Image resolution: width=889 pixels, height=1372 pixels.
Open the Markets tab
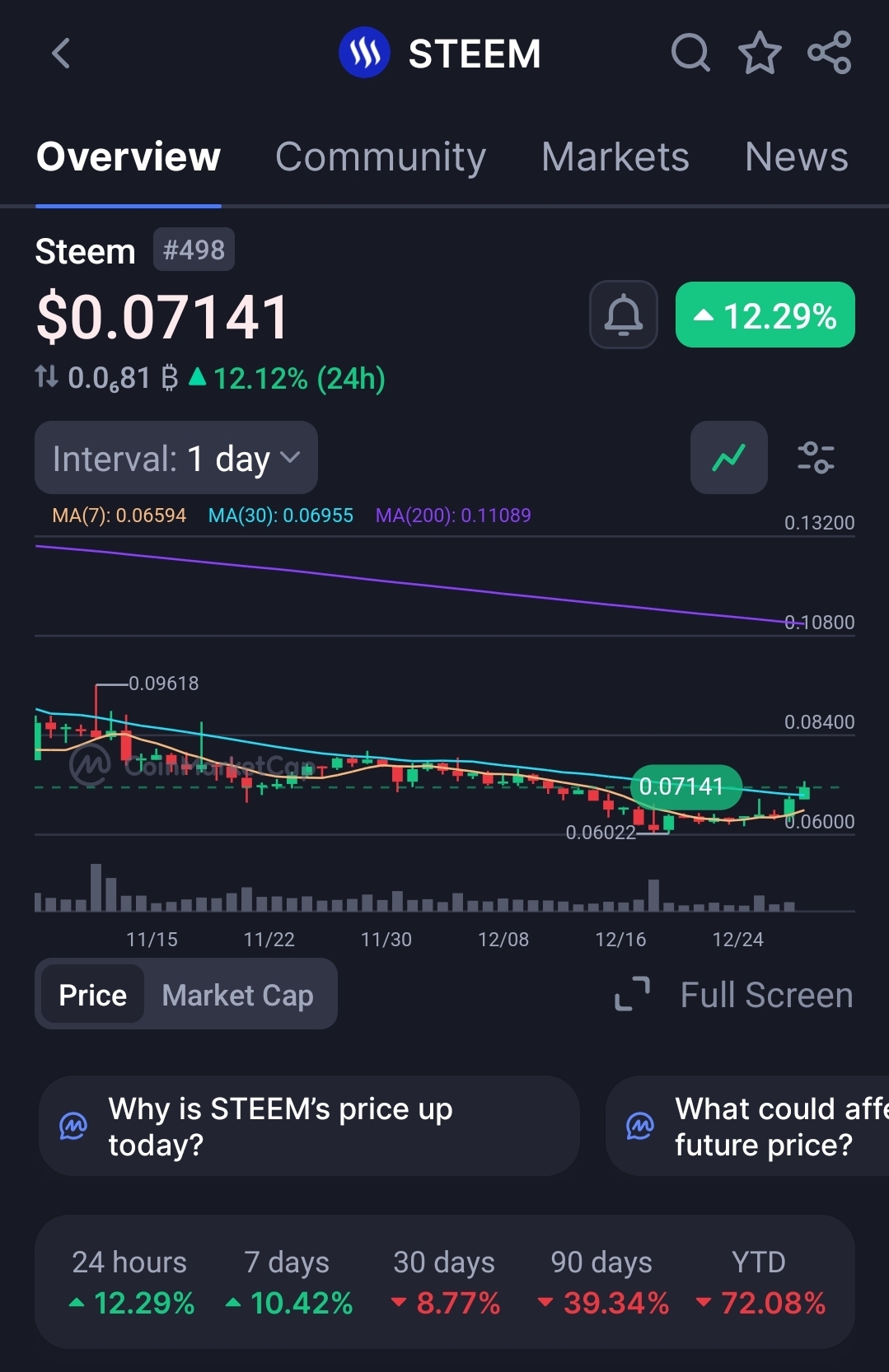(615, 156)
